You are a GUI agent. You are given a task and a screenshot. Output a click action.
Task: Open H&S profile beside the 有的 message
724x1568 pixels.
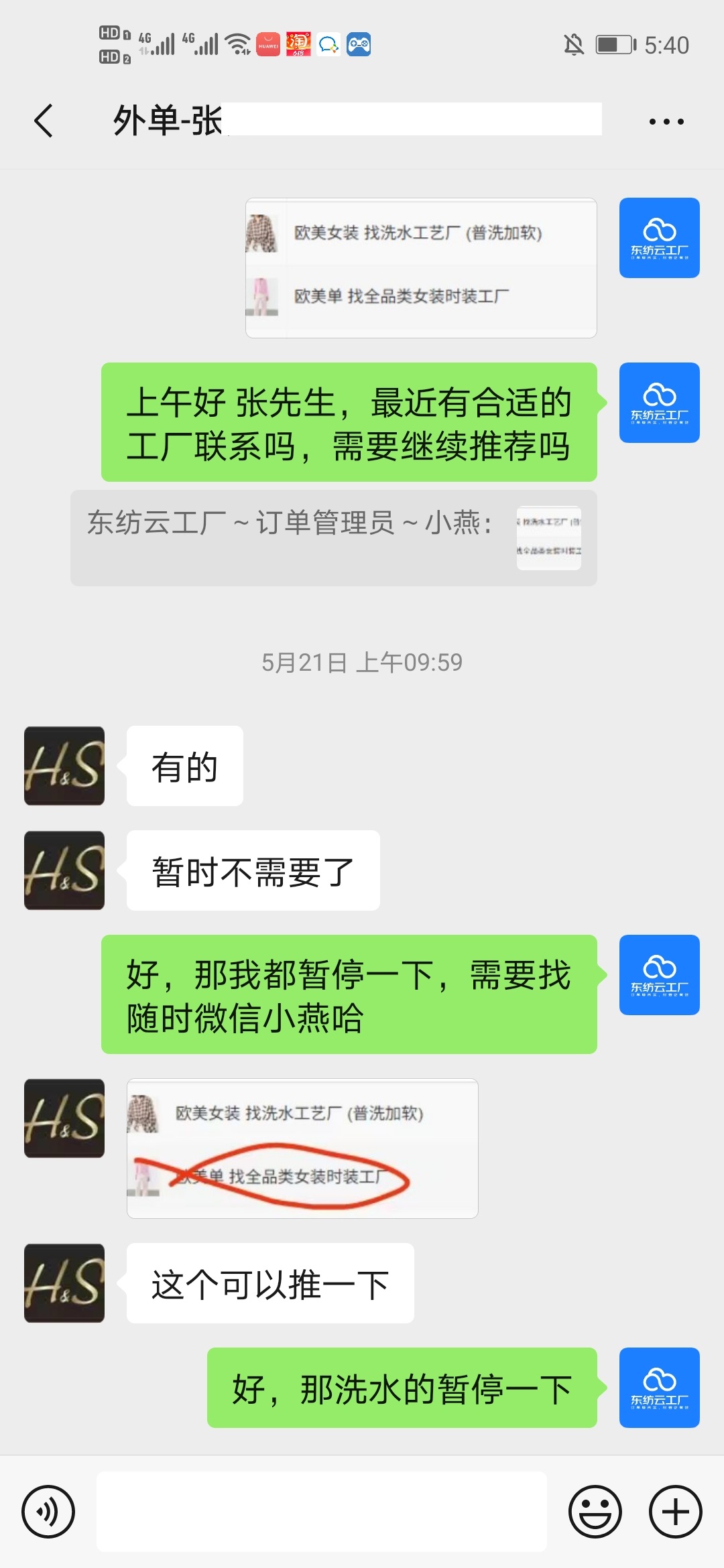[x=64, y=766]
